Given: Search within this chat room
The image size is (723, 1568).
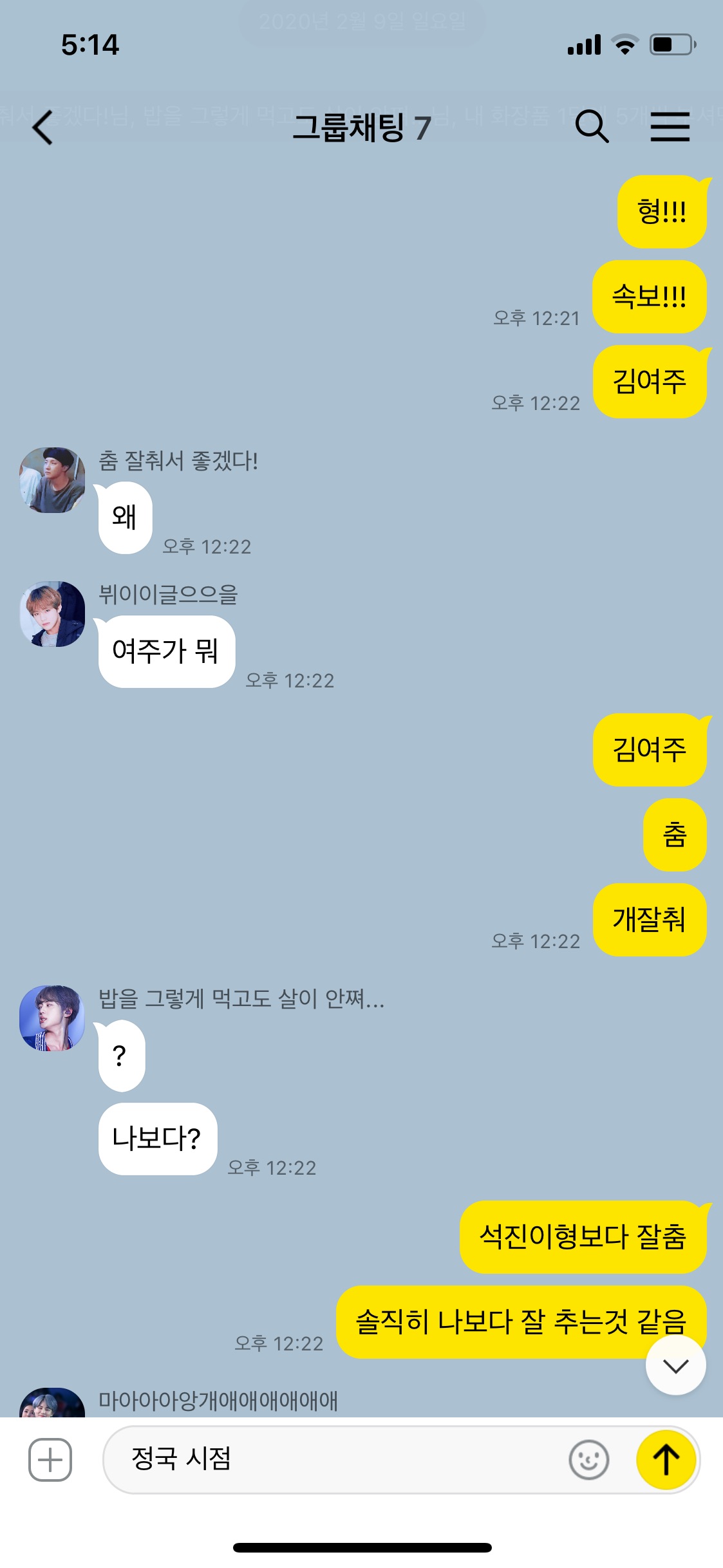Looking at the screenshot, I should tap(591, 126).
